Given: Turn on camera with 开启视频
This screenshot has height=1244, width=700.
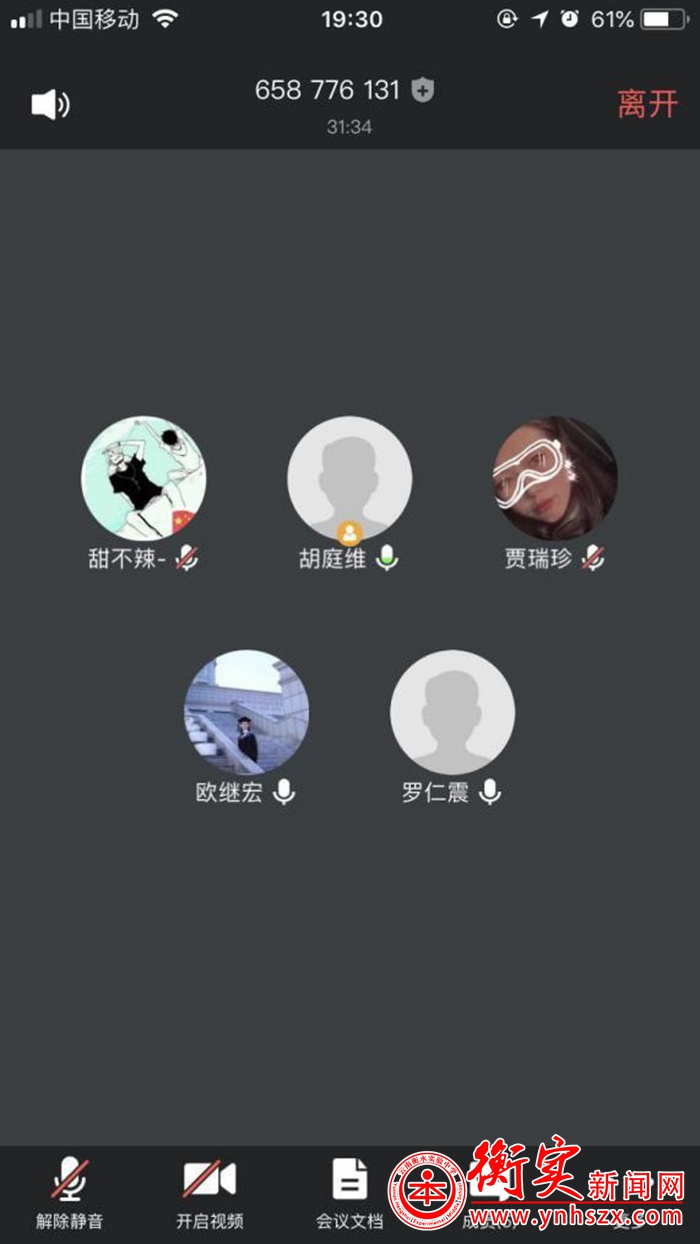Looking at the screenshot, I should point(210,1193).
